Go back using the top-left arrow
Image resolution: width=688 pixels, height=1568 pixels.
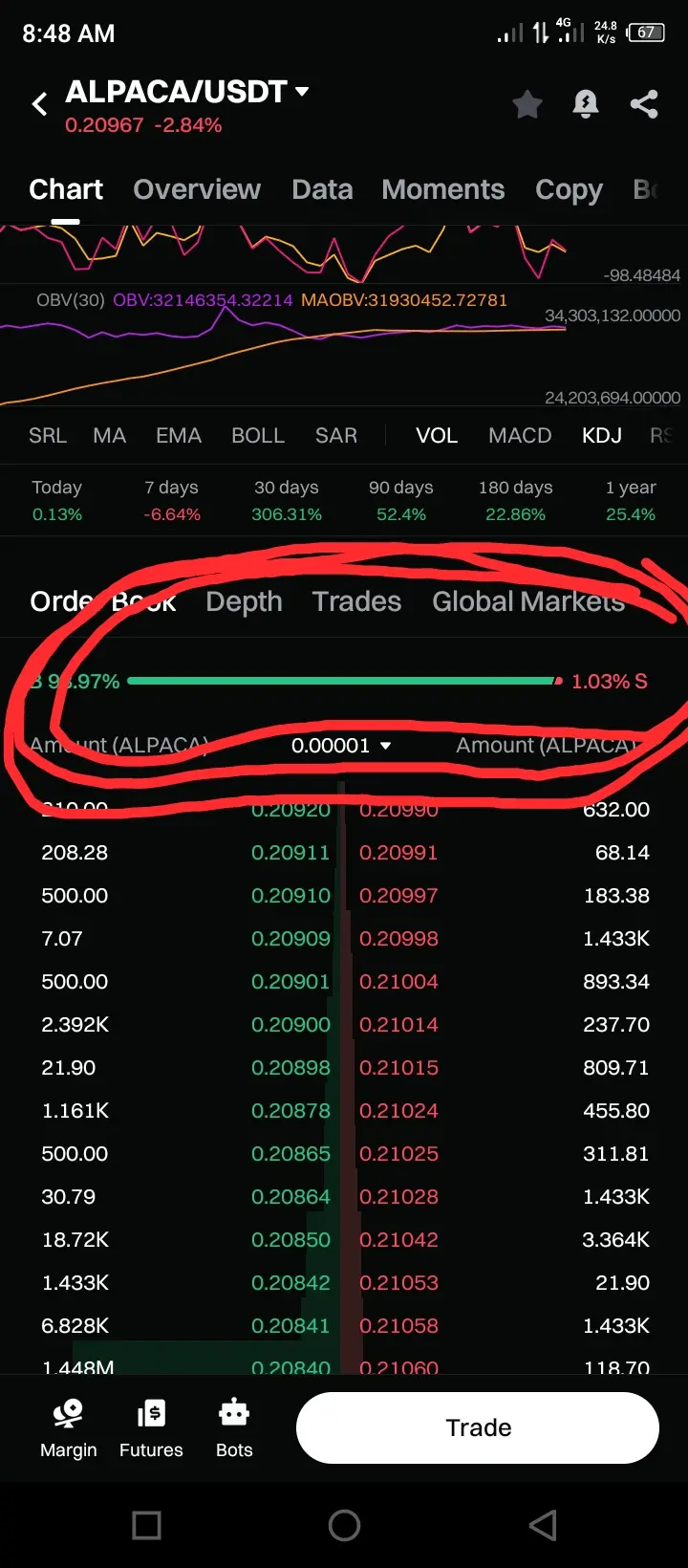tap(39, 104)
